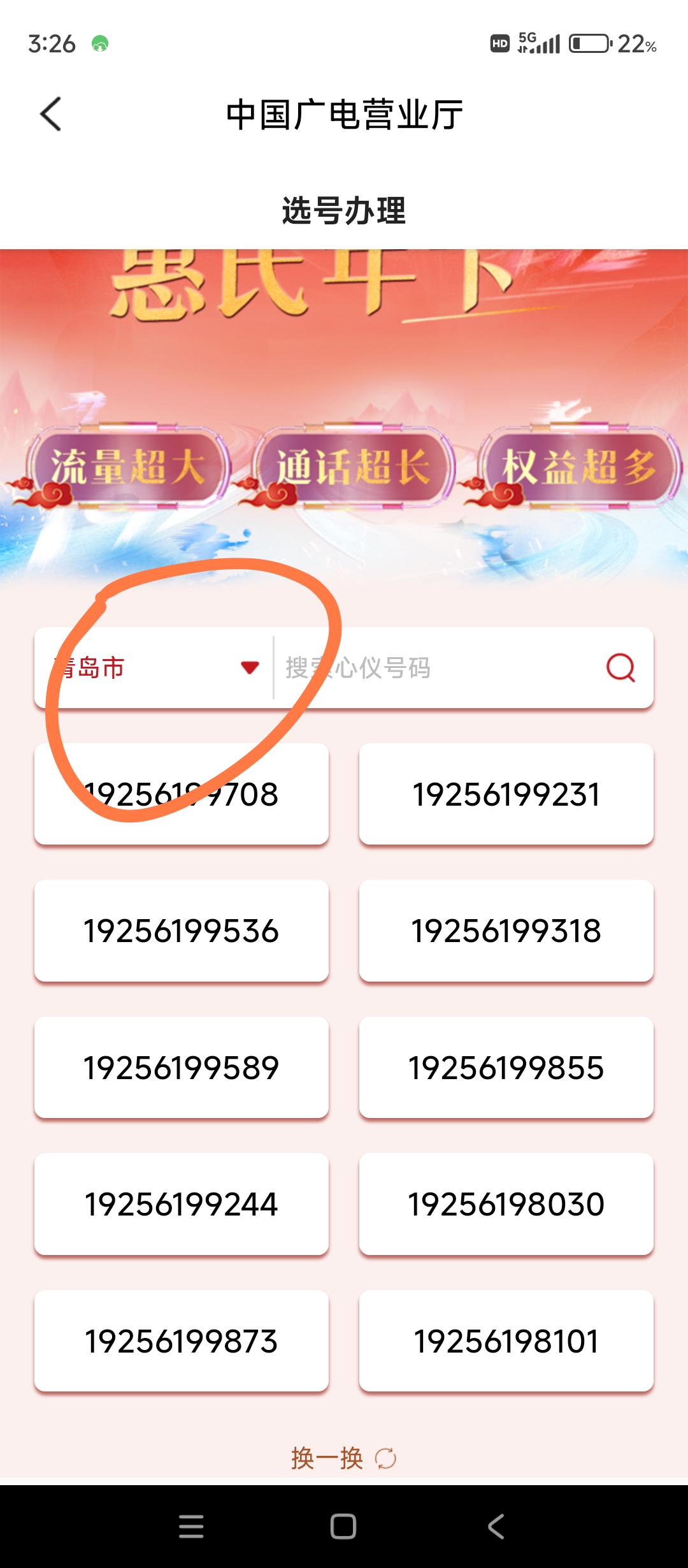Viewport: 688px width, 1568px height.
Task: Pick phone number 19256199873
Action: coord(182,1341)
